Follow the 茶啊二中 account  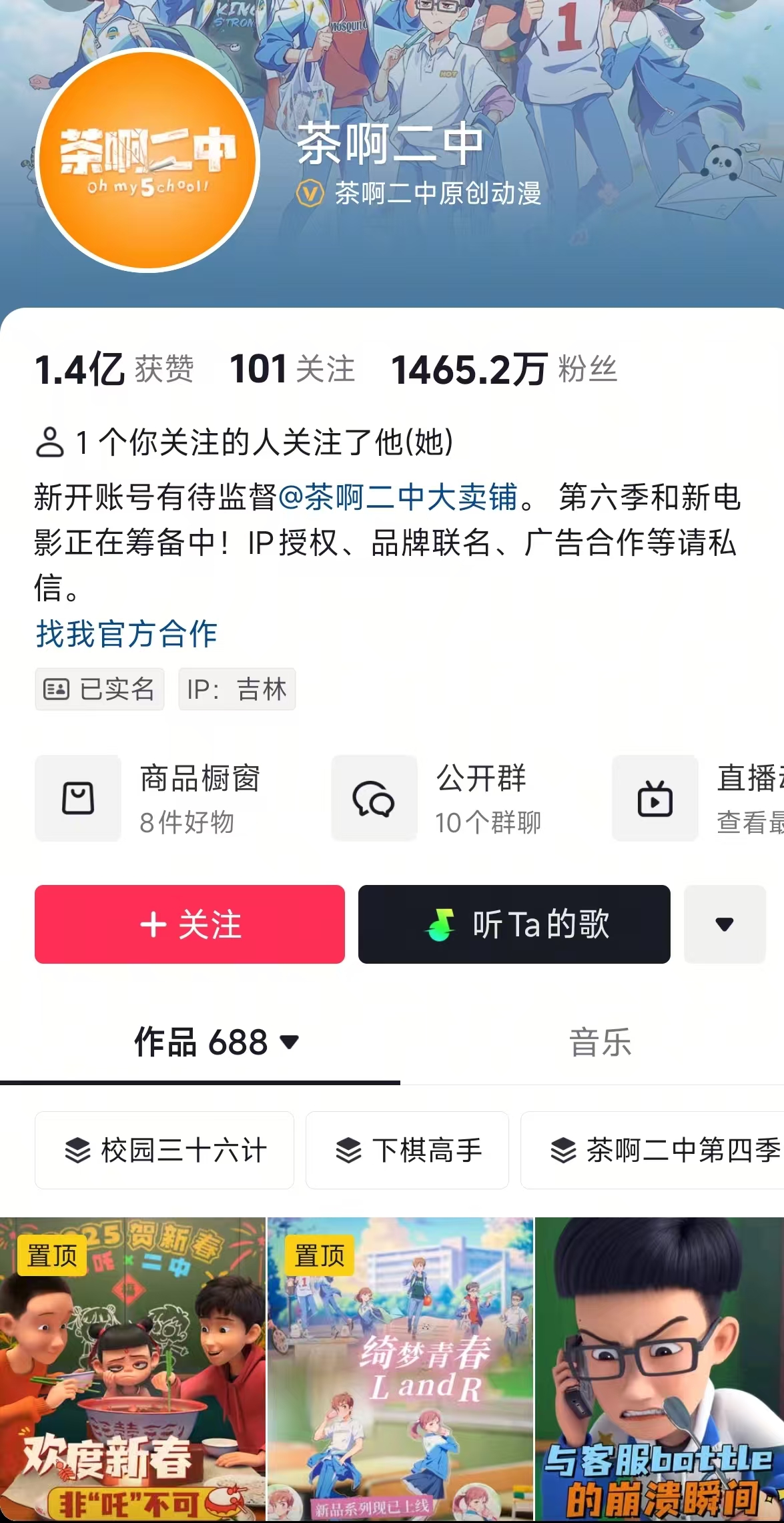pyautogui.click(x=189, y=924)
